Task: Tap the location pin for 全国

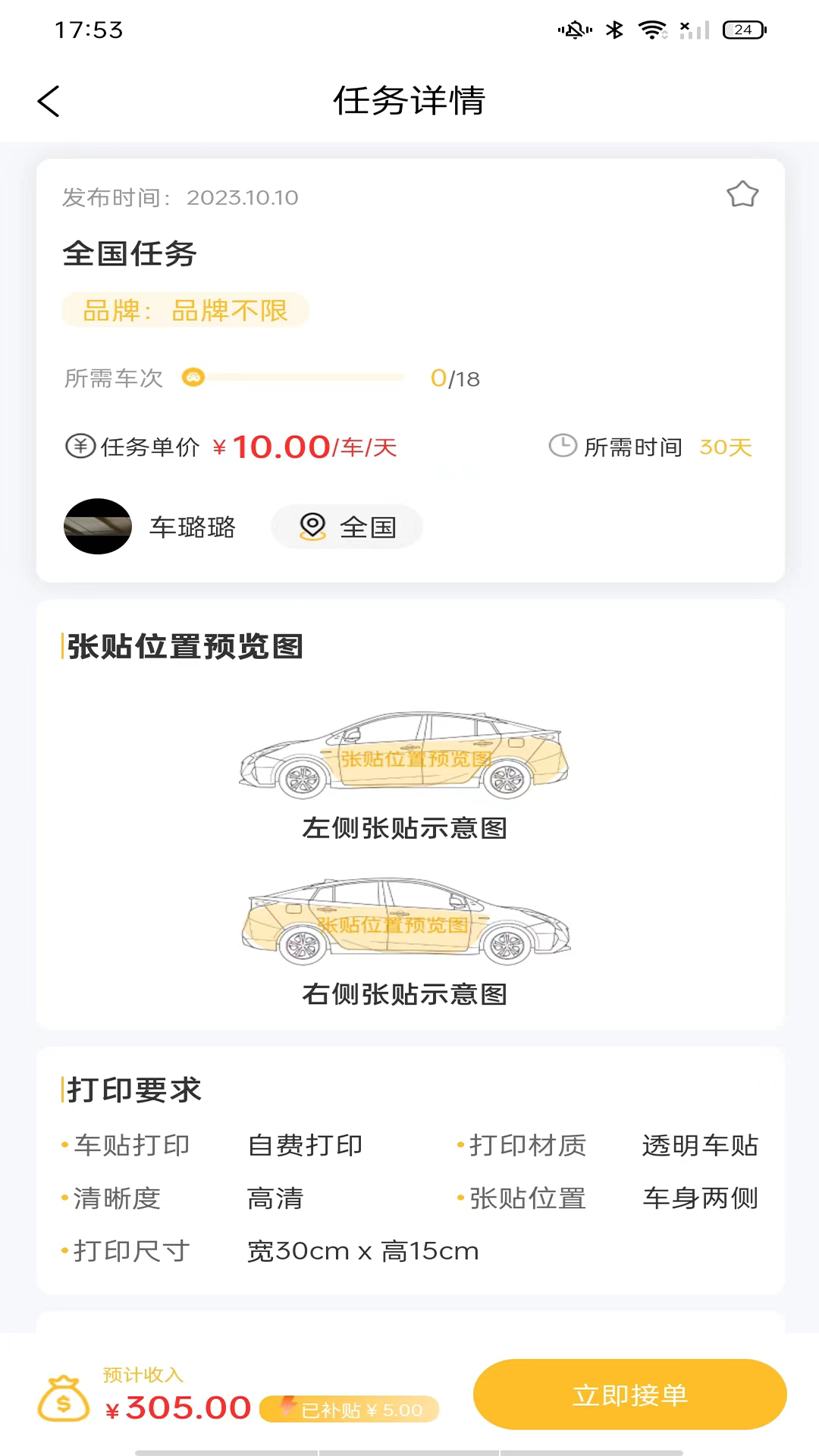Action: [313, 526]
